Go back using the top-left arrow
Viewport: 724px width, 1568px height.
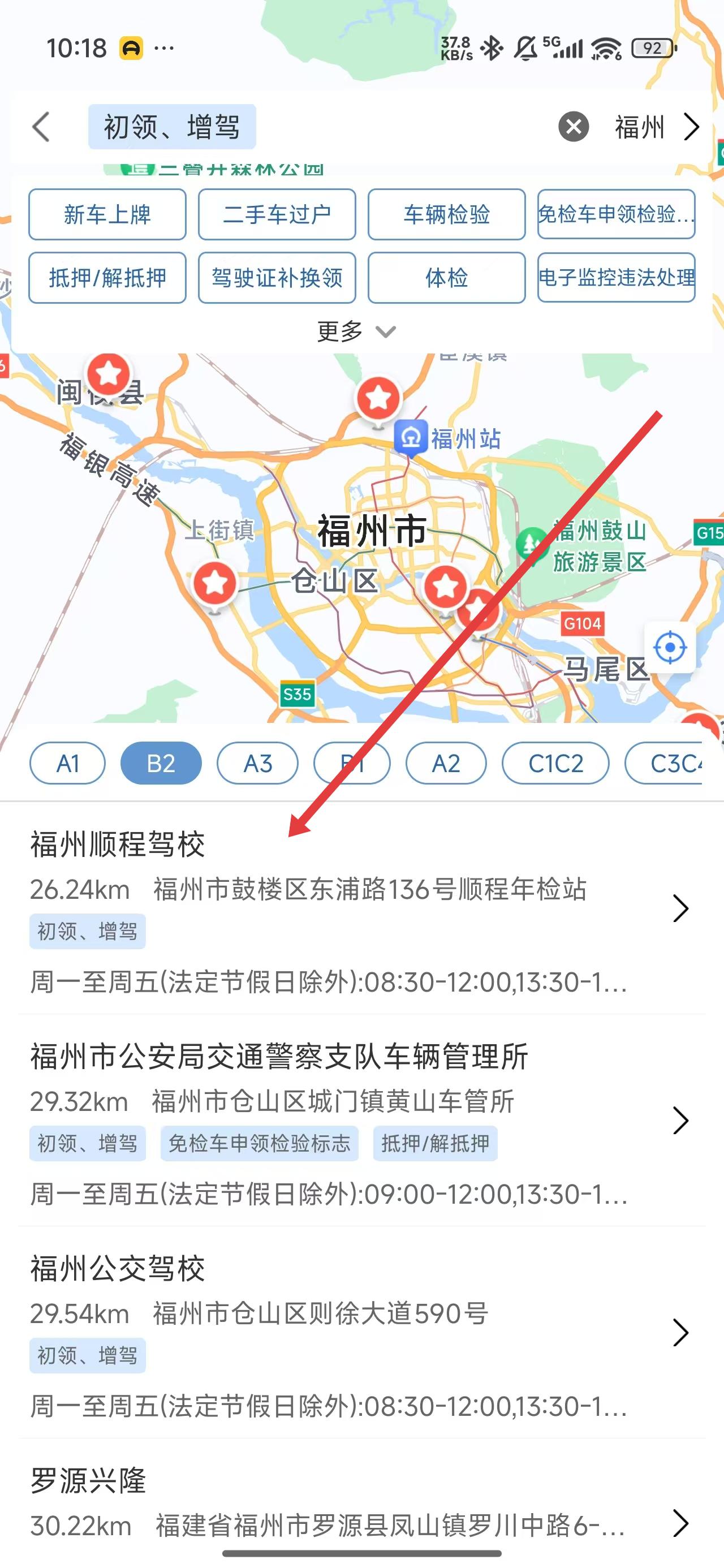tap(41, 127)
